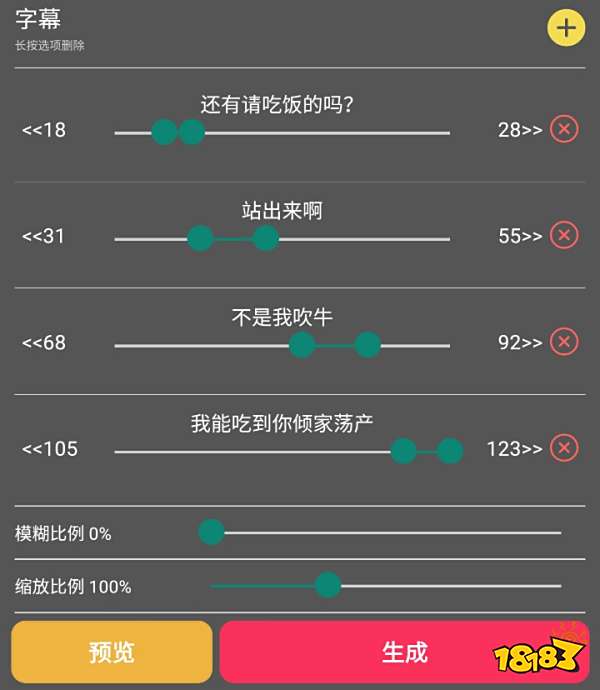Viewport: 600px width, 690px height.
Task: Step the start frame back using <<68
Action: coord(44,343)
